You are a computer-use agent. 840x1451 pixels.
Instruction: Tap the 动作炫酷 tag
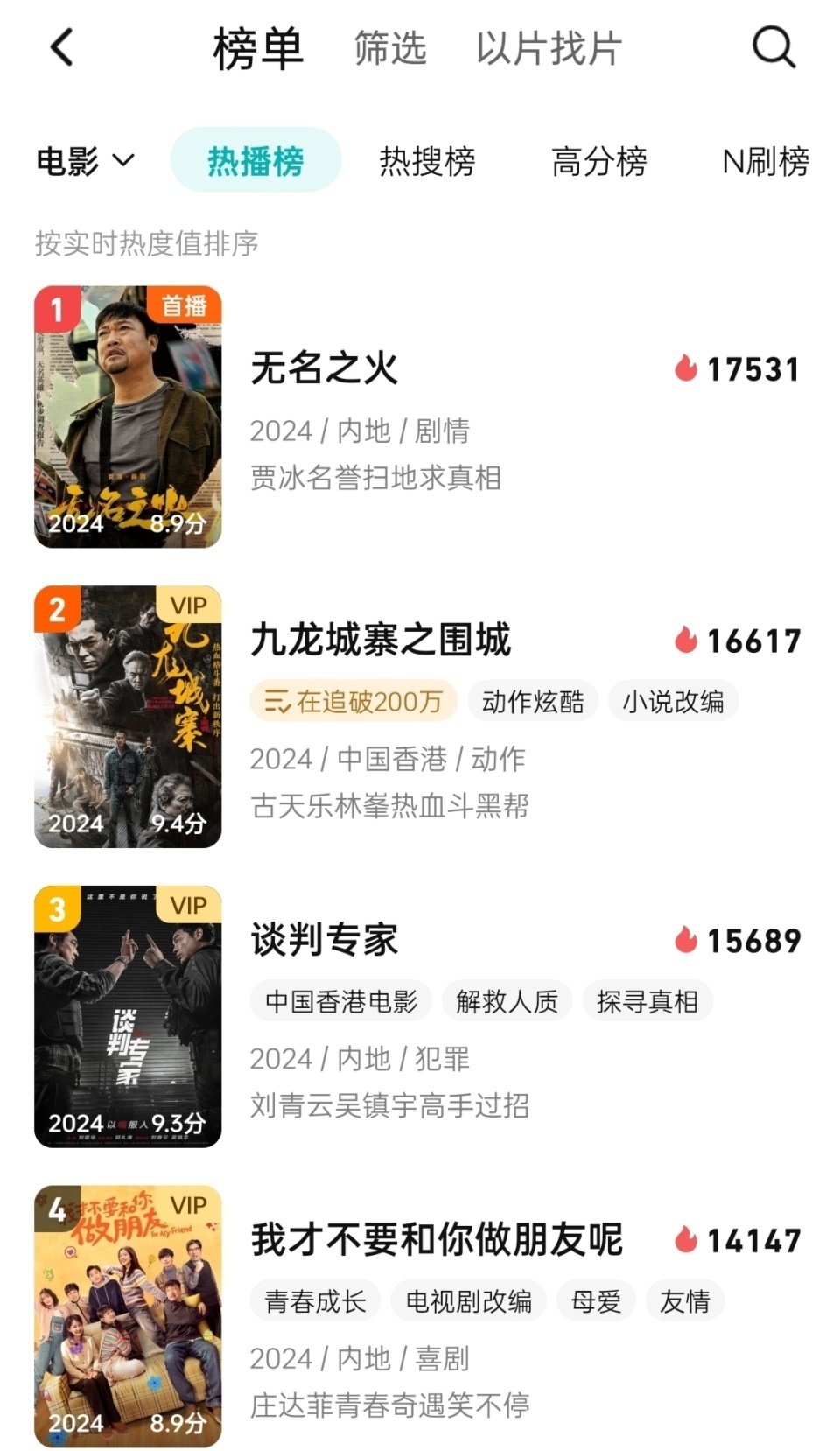point(533,701)
